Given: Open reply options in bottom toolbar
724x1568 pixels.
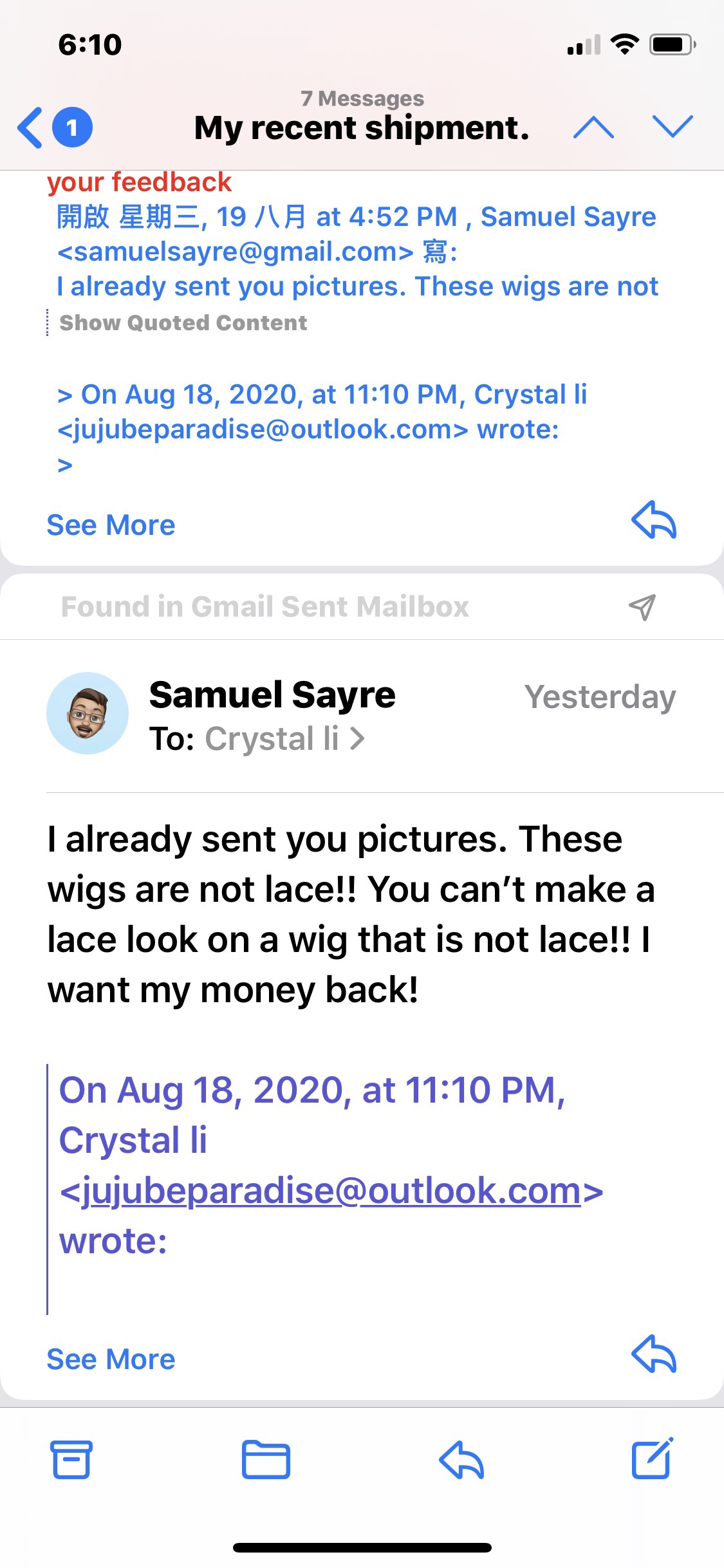Looking at the screenshot, I should pyautogui.click(x=461, y=1460).
